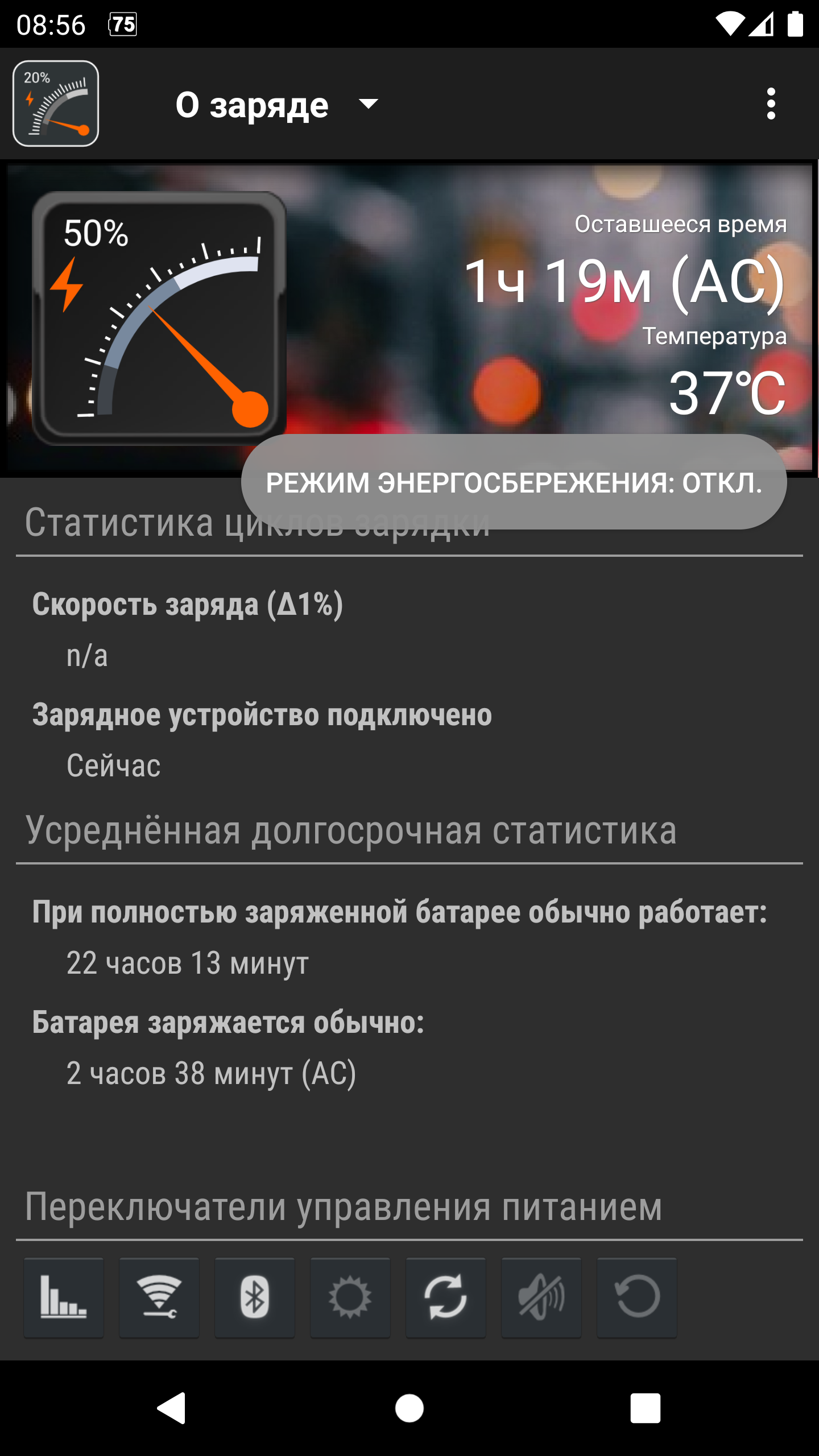Toggle the screen brightness switch
The width and height of the screenshot is (819, 1456).
(350, 1298)
